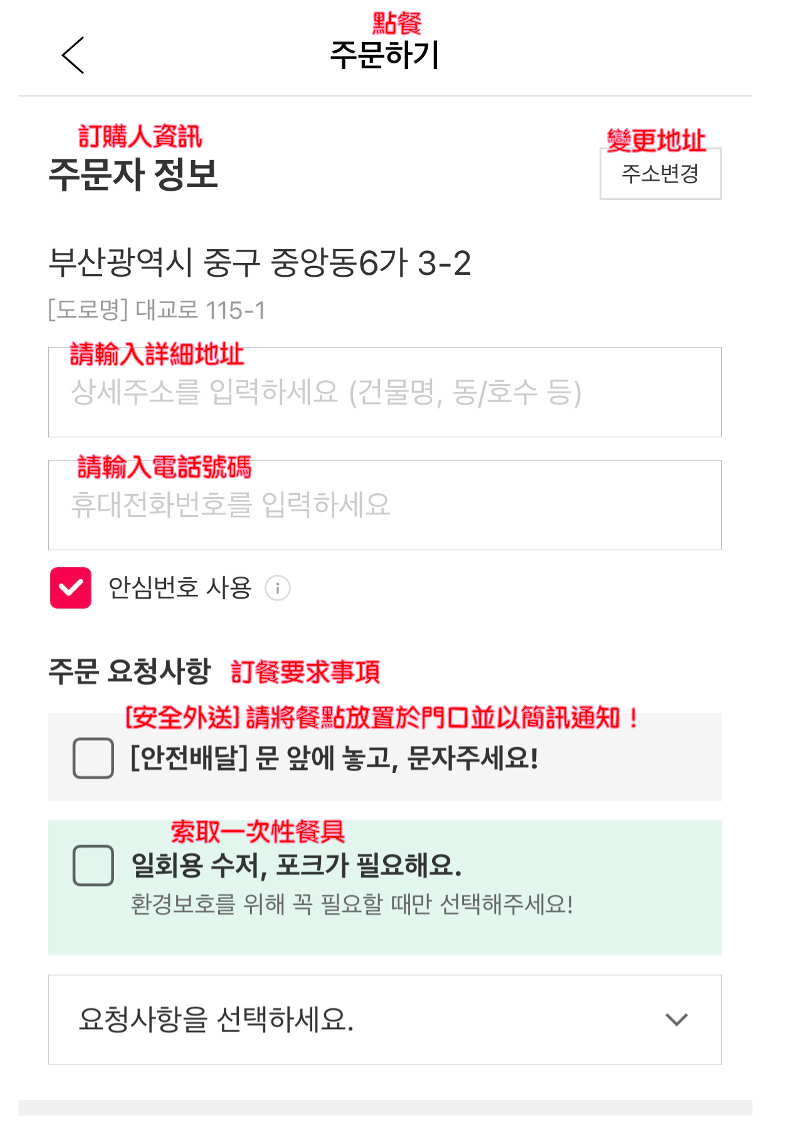Select the 휴대전화번호 phone number field
The image size is (795, 1125).
(384, 505)
